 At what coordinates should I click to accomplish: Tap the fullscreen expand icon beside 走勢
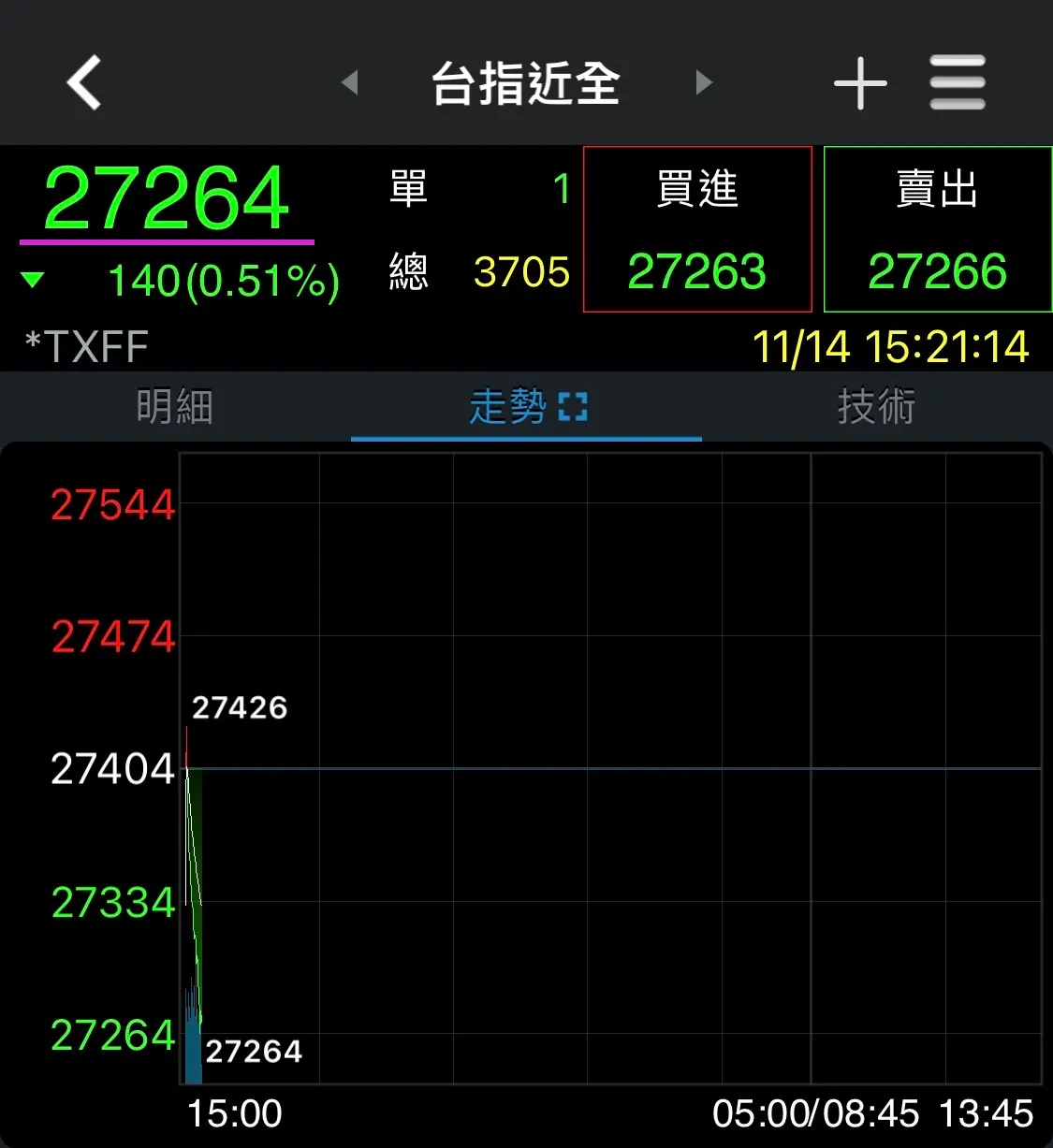(x=573, y=406)
